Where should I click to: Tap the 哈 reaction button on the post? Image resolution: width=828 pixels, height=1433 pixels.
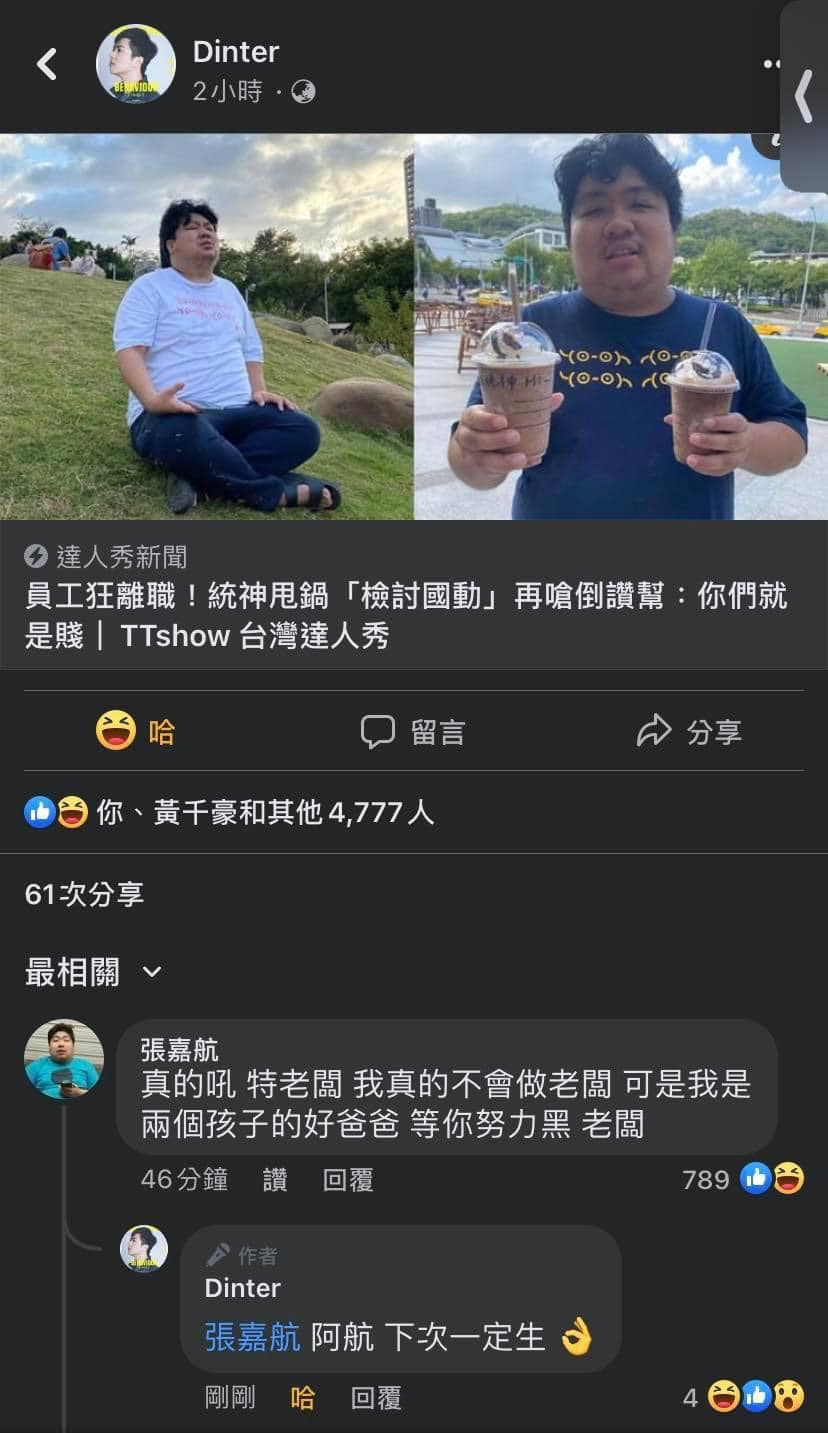tap(135, 731)
